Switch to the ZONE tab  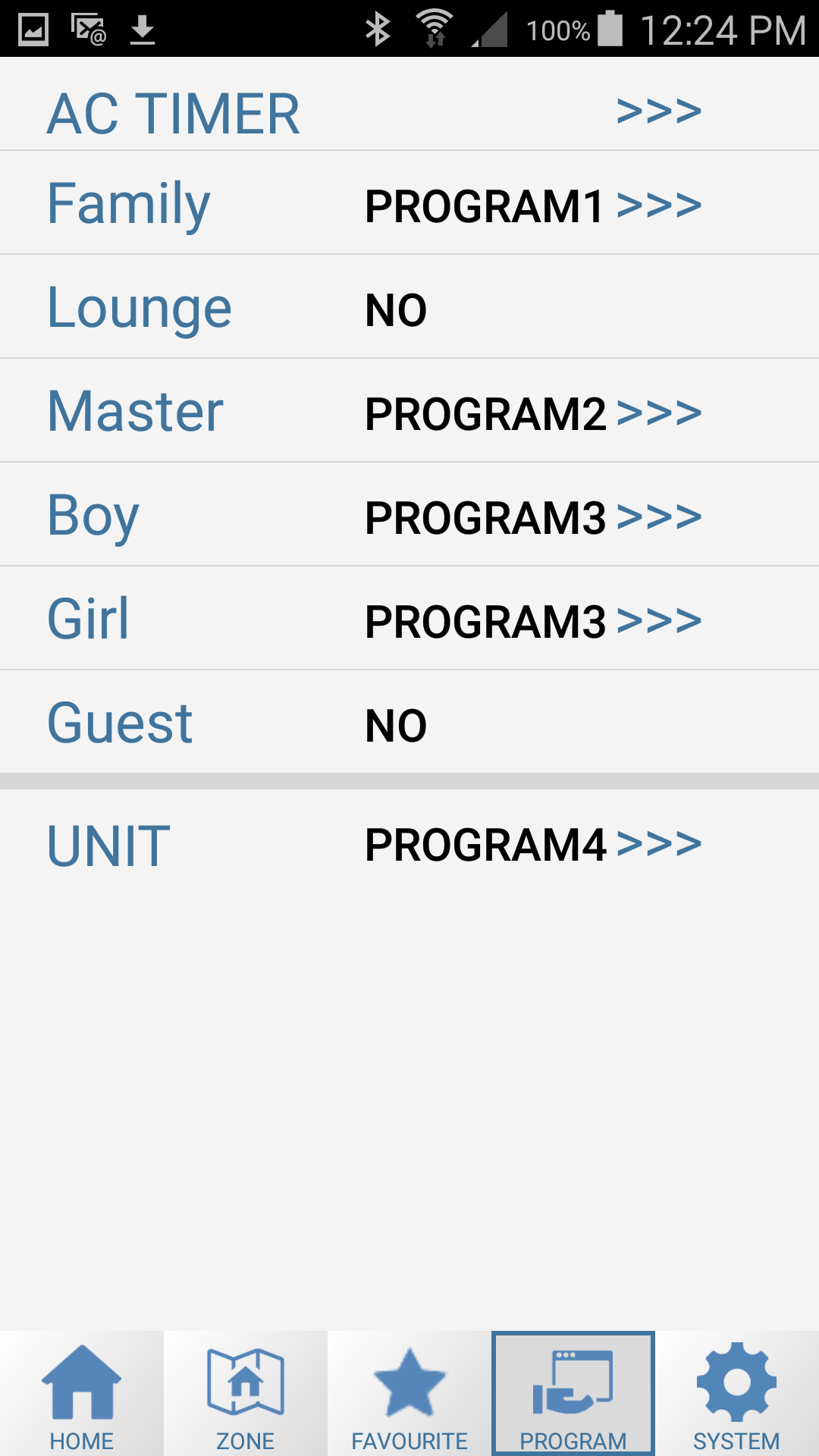pos(246,1394)
